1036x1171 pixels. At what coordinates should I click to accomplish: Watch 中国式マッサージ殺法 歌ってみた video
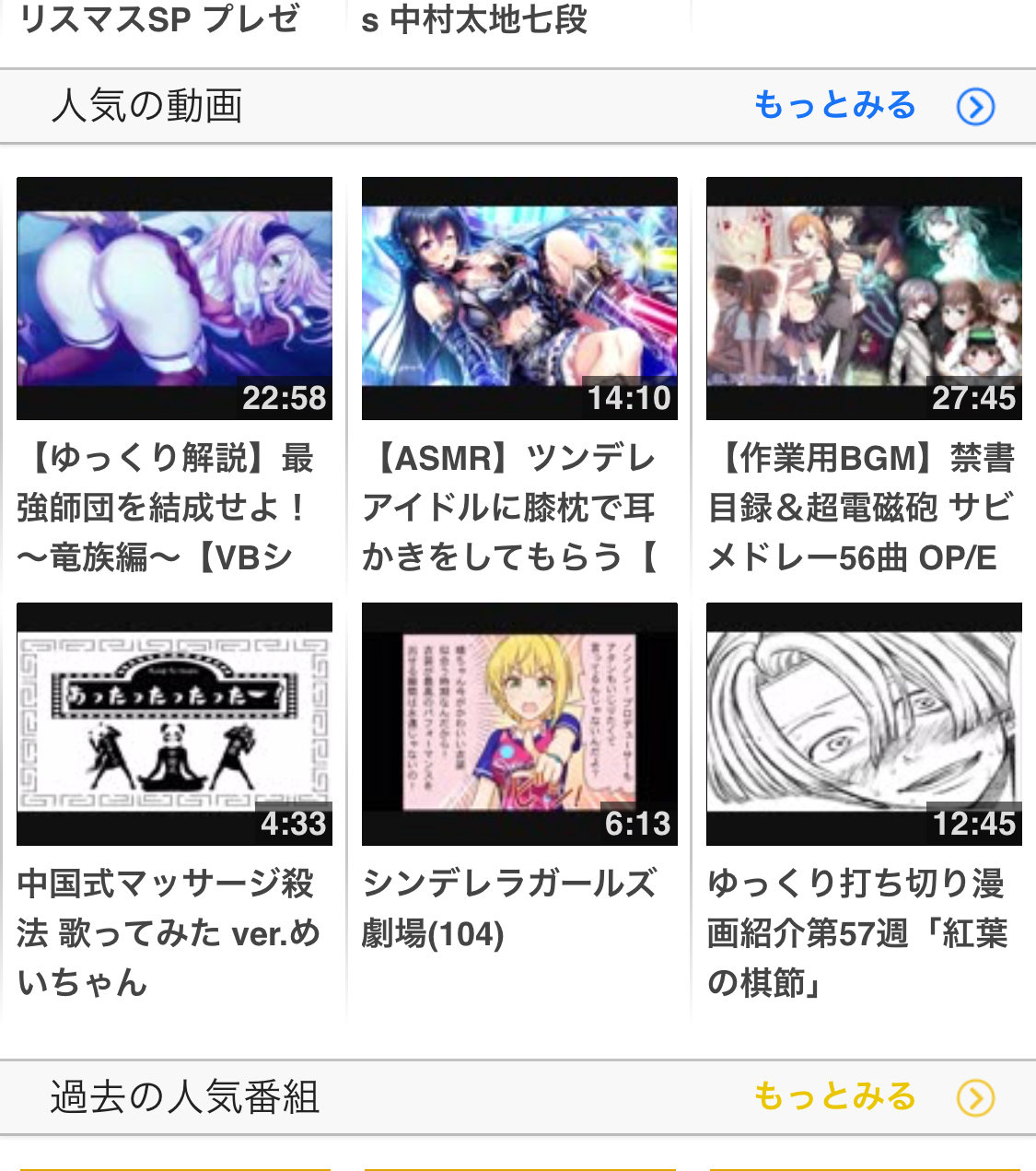(x=174, y=724)
